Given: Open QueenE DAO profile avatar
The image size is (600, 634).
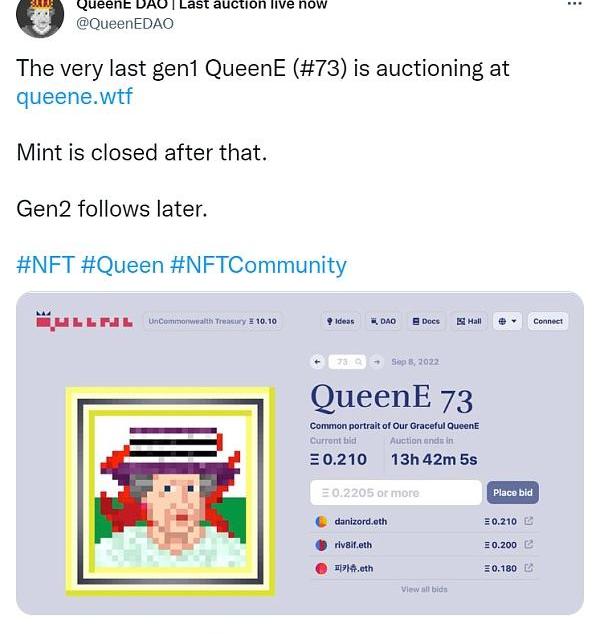Looking at the screenshot, I should point(41,15).
